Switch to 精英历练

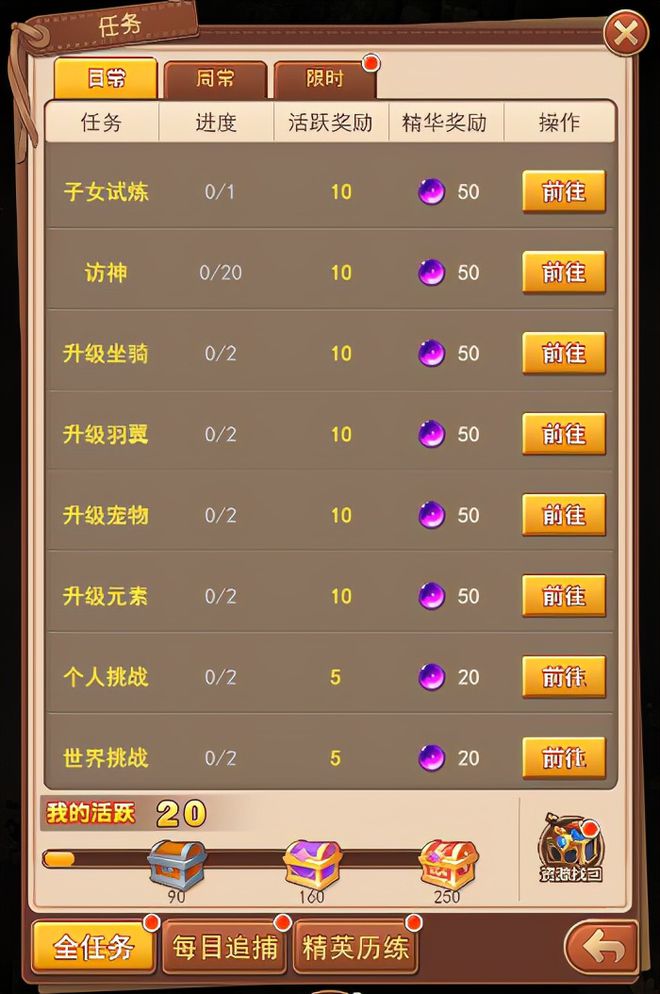[x=355, y=946]
